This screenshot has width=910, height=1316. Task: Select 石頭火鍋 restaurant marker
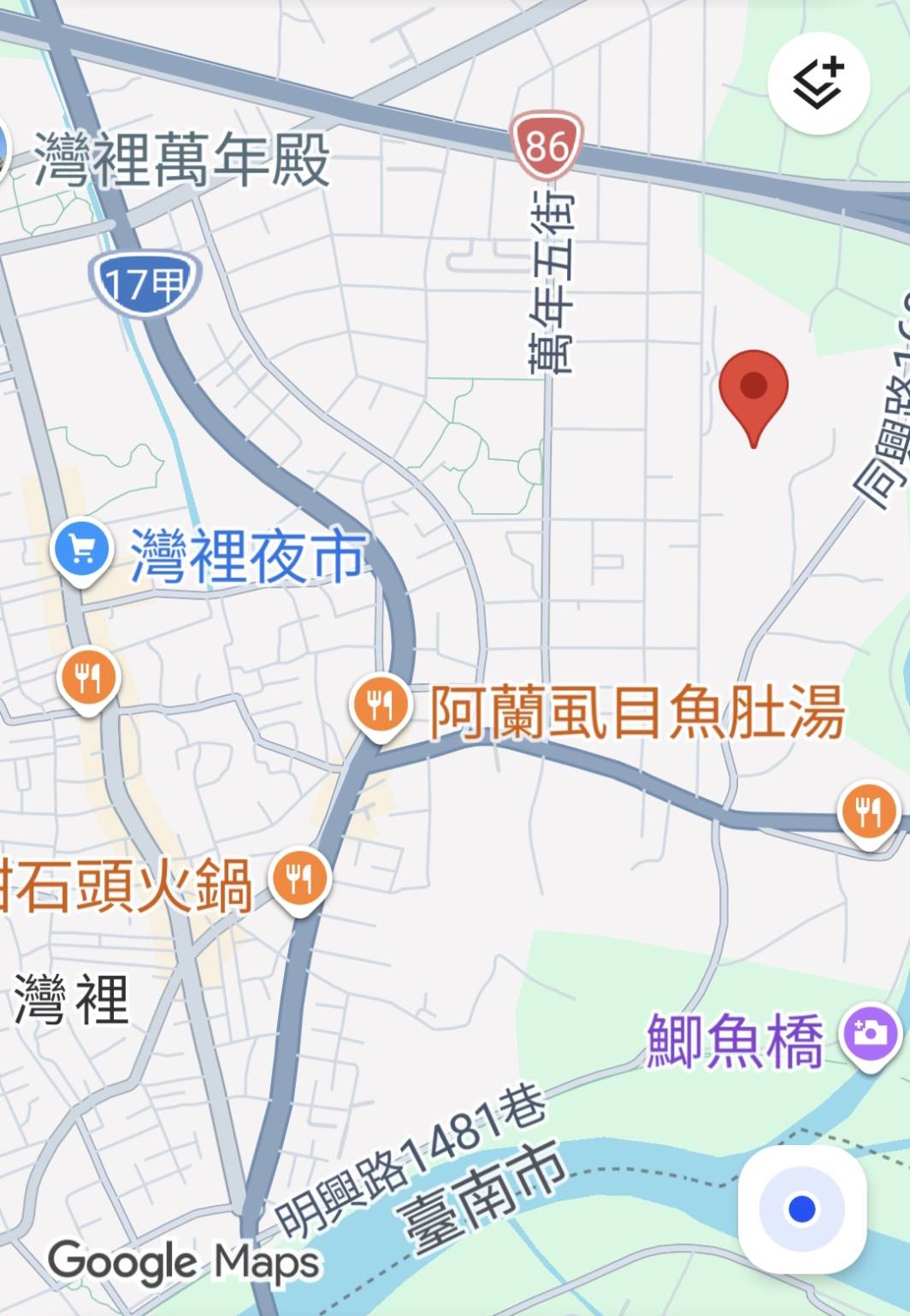click(x=299, y=877)
